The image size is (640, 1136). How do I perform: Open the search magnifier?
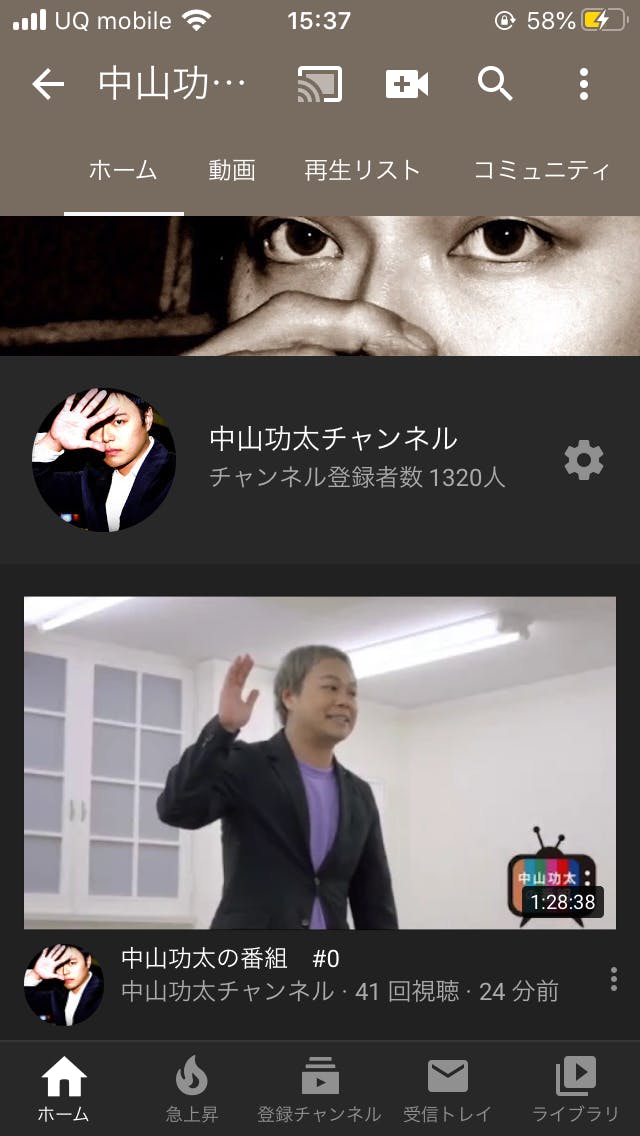[495, 85]
